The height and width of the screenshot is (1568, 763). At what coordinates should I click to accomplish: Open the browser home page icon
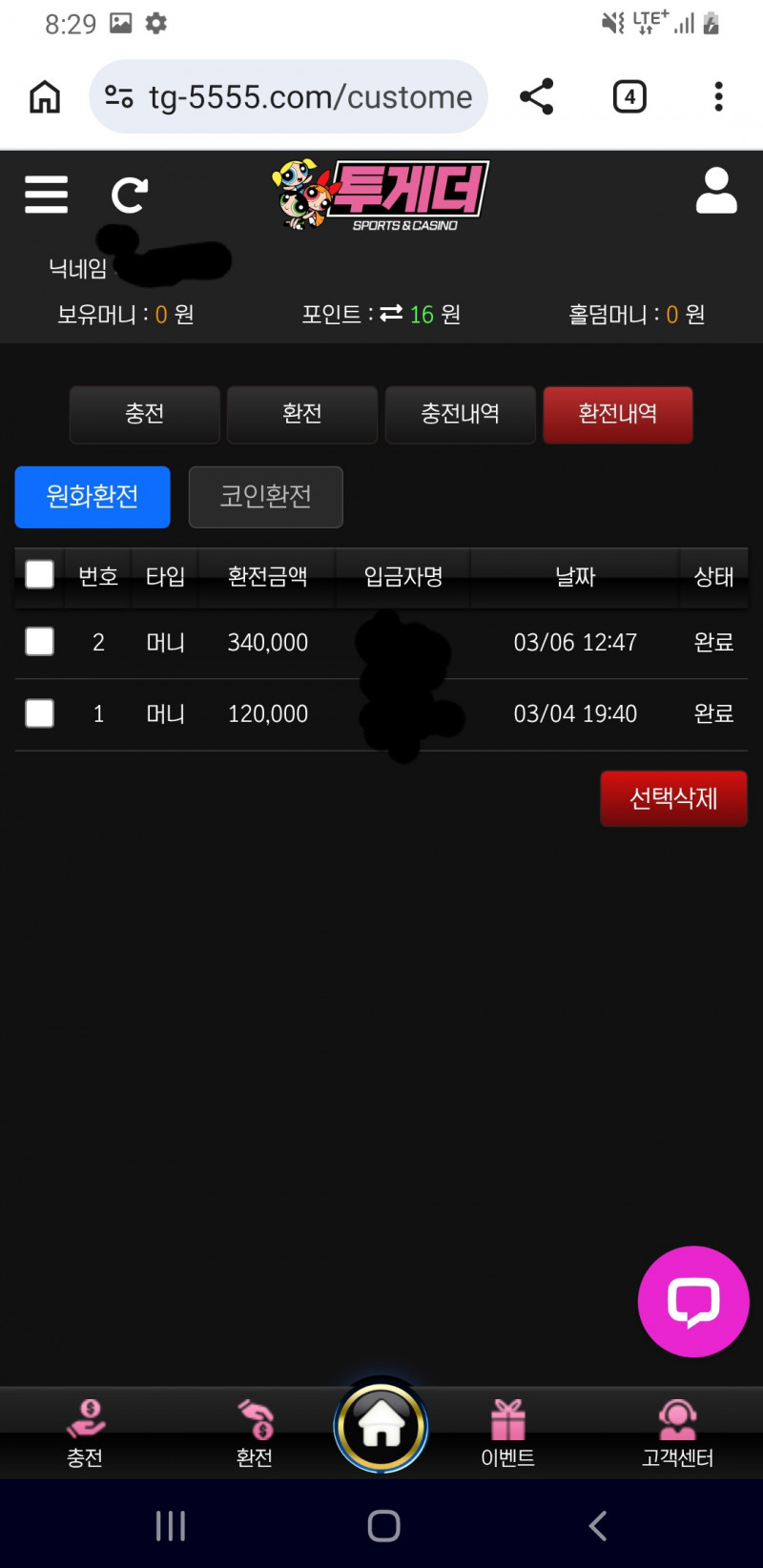[45, 97]
